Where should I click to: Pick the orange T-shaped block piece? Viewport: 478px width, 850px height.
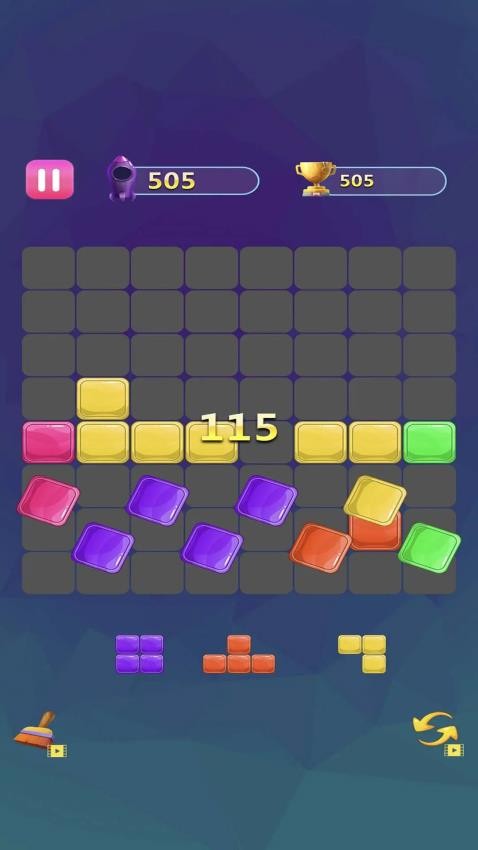click(x=239, y=654)
